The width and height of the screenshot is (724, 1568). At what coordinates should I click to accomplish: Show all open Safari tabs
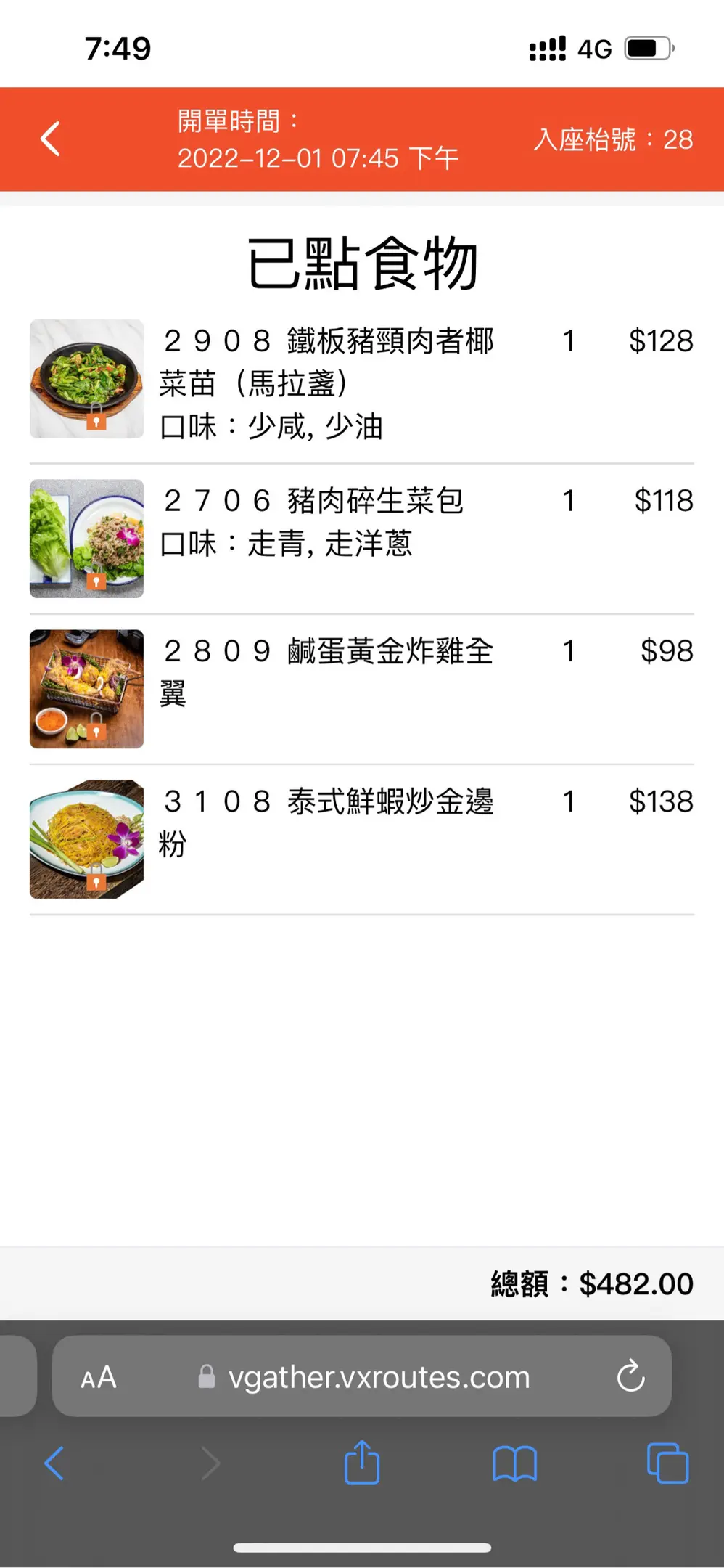pos(667,1463)
